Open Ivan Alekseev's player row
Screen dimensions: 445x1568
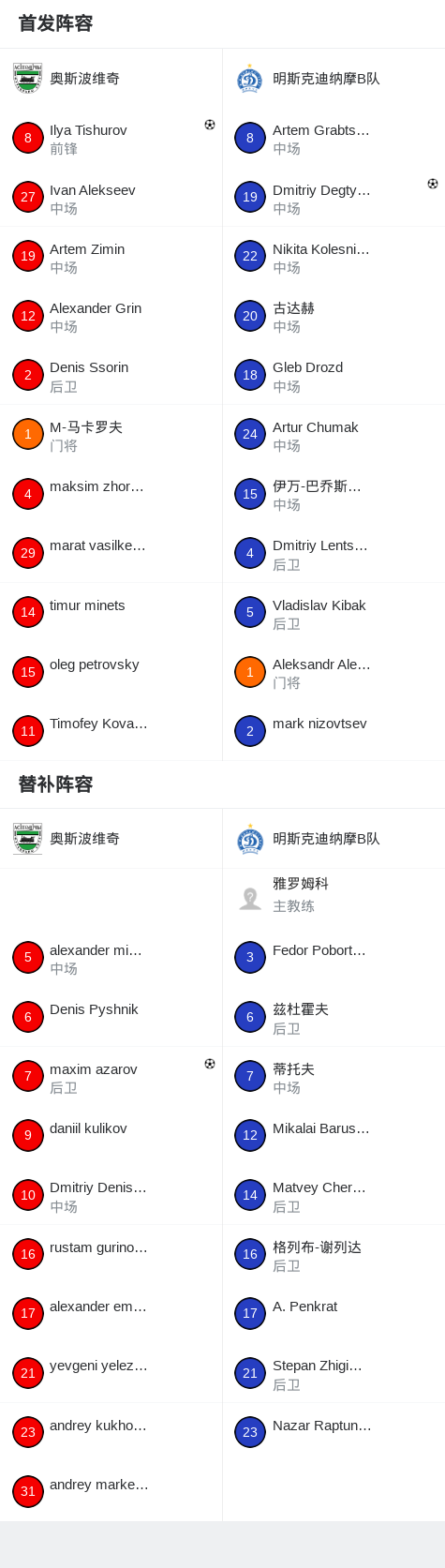click(x=111, y=197)
